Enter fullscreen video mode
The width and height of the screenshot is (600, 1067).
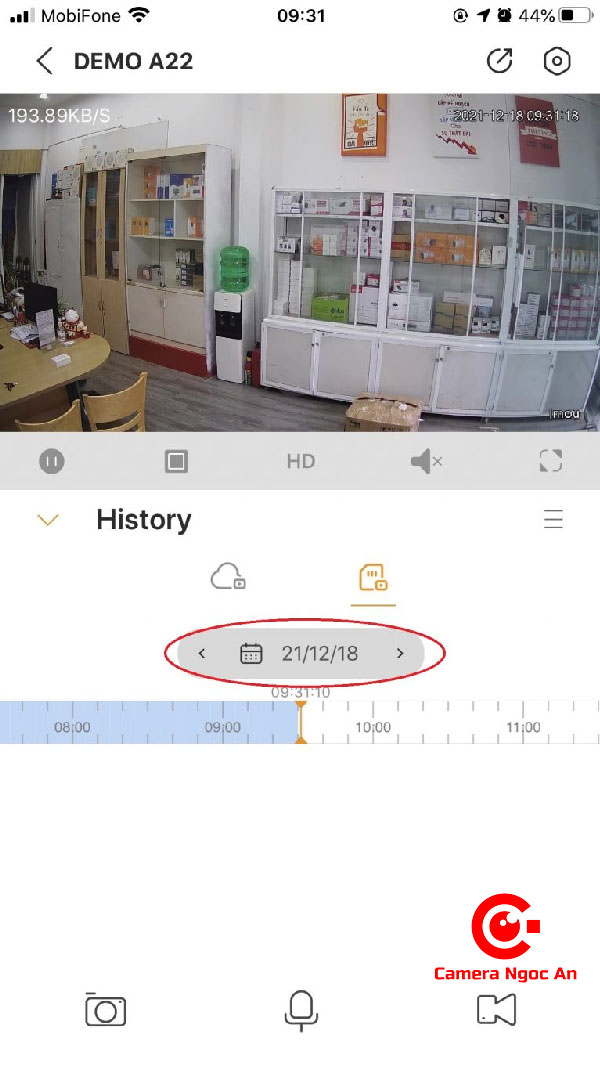[550, 461]
